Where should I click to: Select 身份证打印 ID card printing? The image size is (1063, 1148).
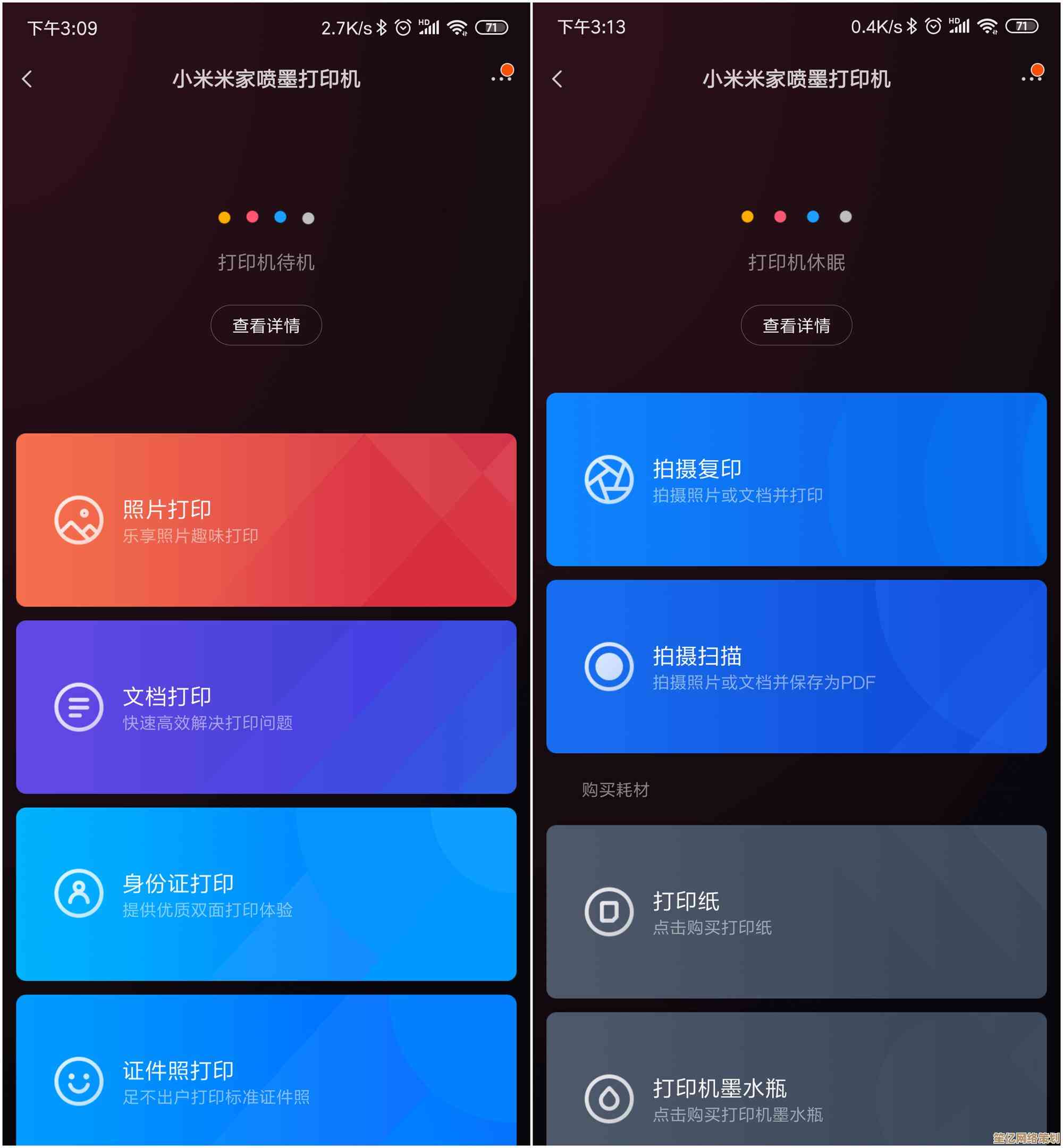[266, 894]
